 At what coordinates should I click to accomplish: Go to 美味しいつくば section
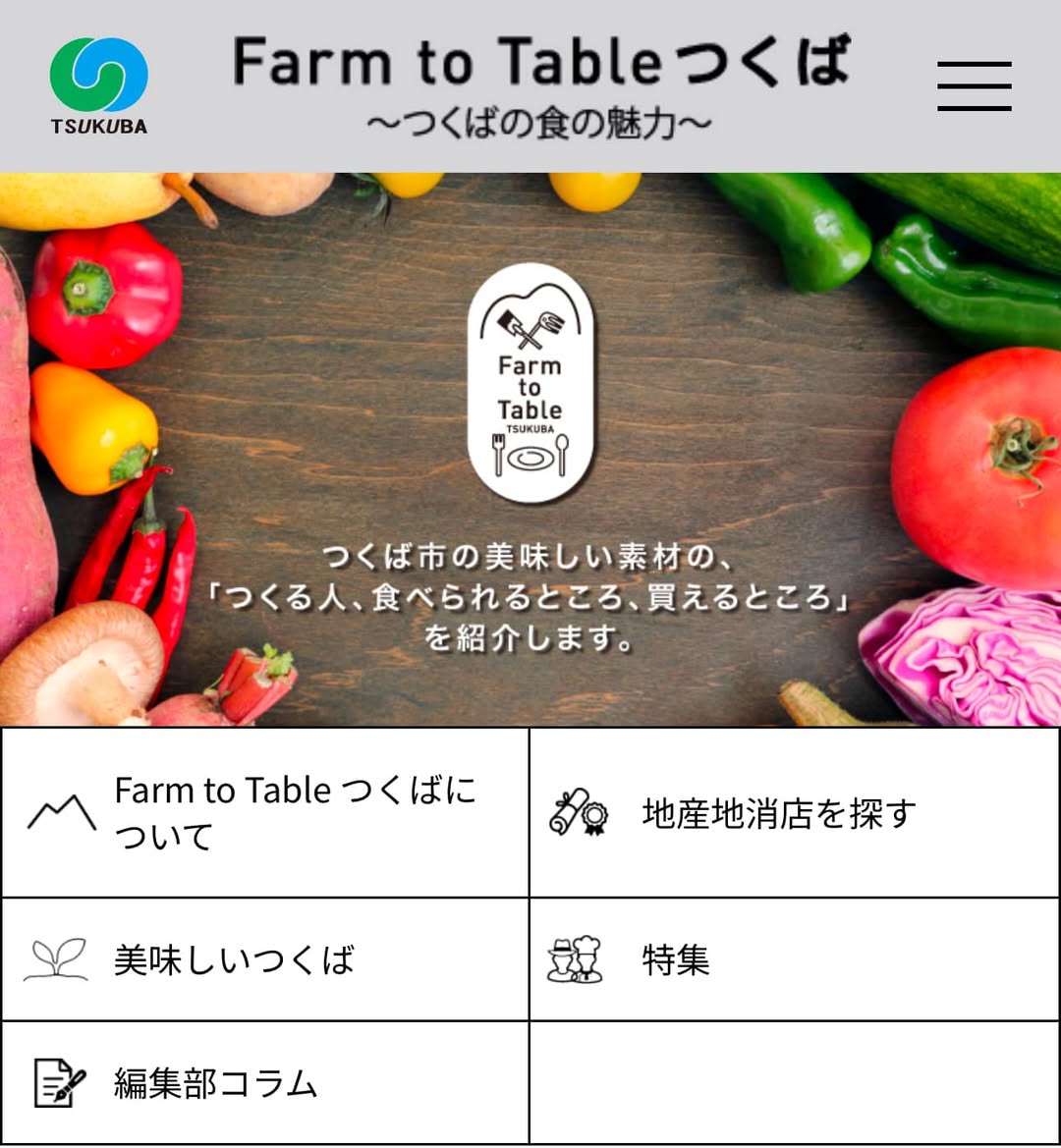[x=265, y=959]
